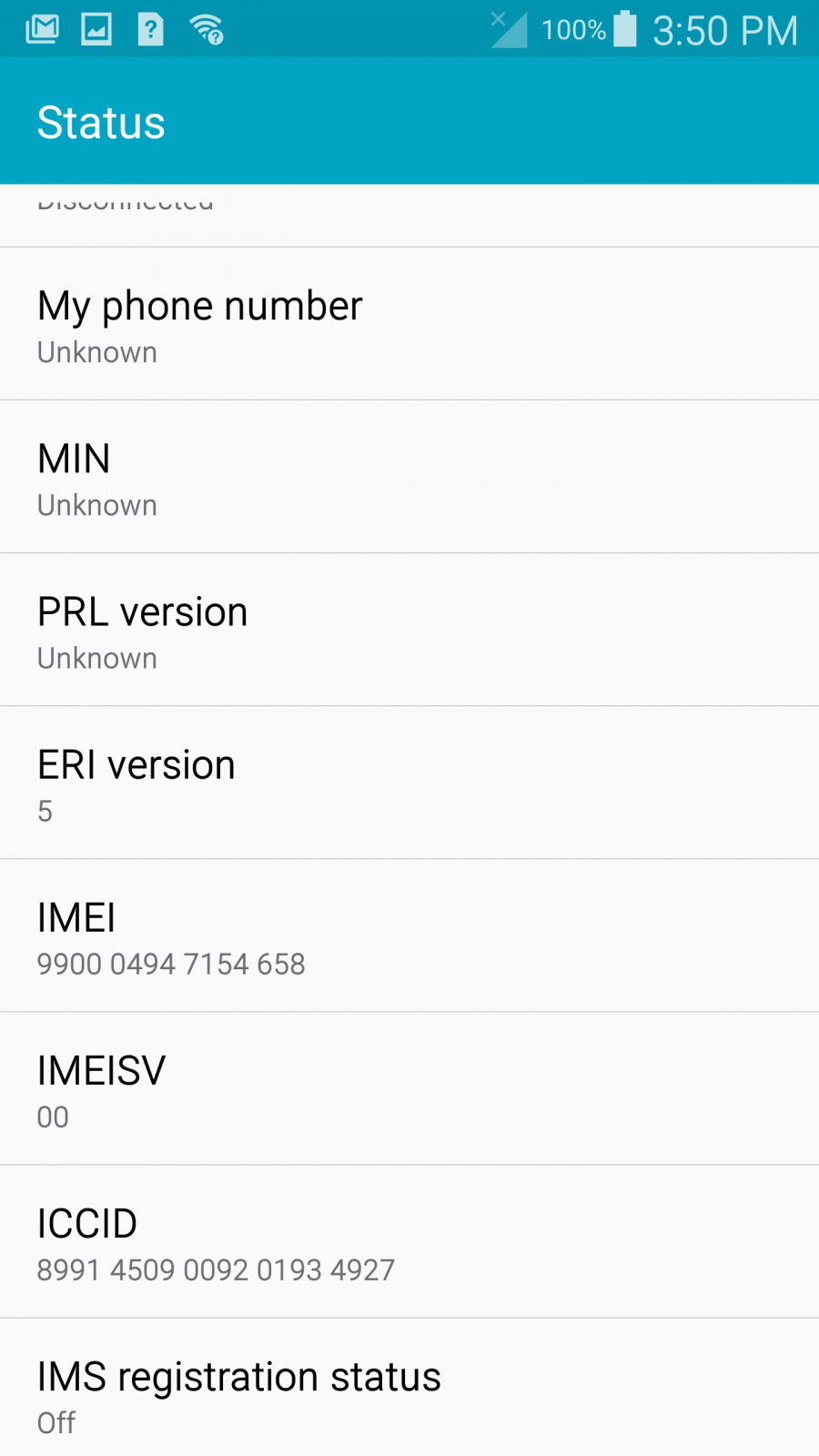Image resolution: width=819 pixels, height=1456 pixels.
Task: Tap the MIN entry
Action: point(409,477)
